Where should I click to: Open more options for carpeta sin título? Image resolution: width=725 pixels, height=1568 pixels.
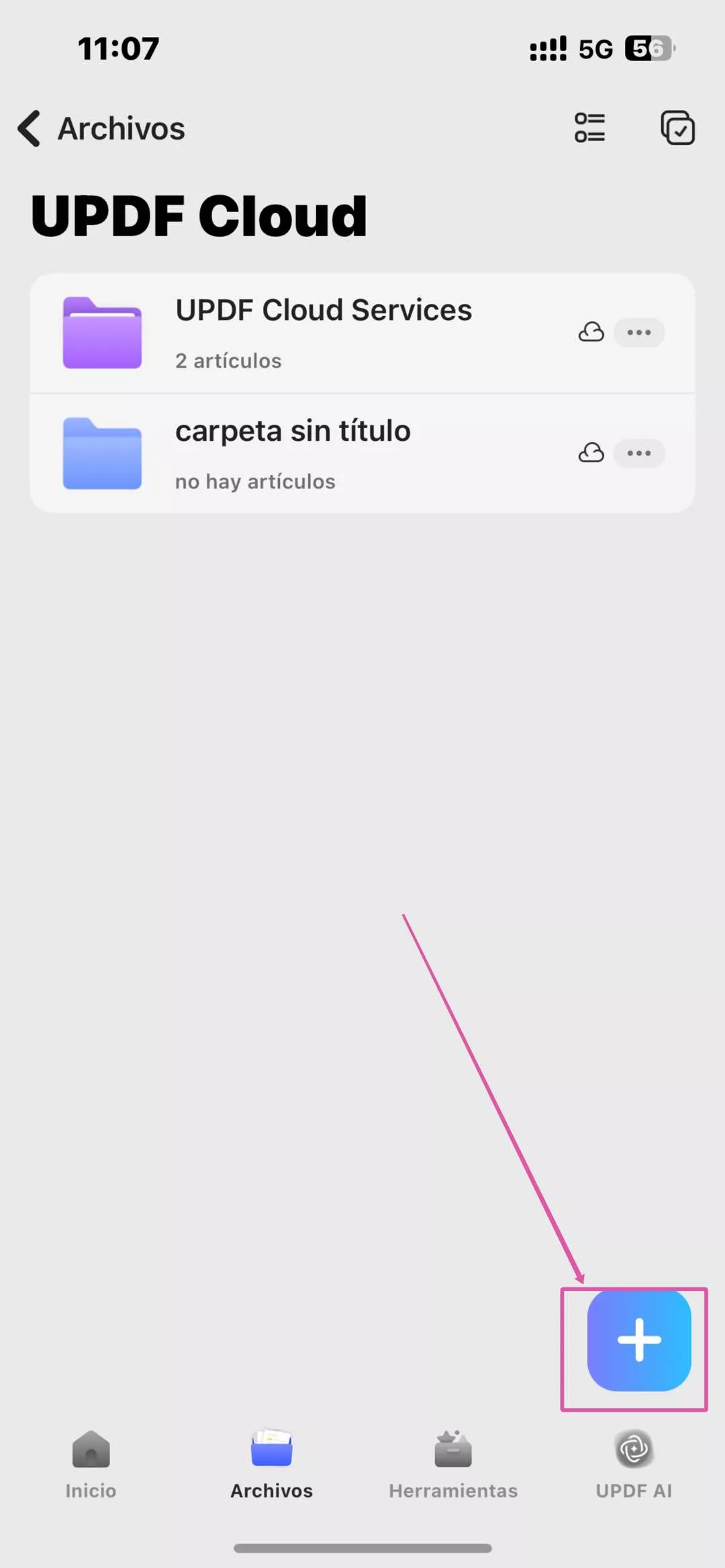coord(638,454)
